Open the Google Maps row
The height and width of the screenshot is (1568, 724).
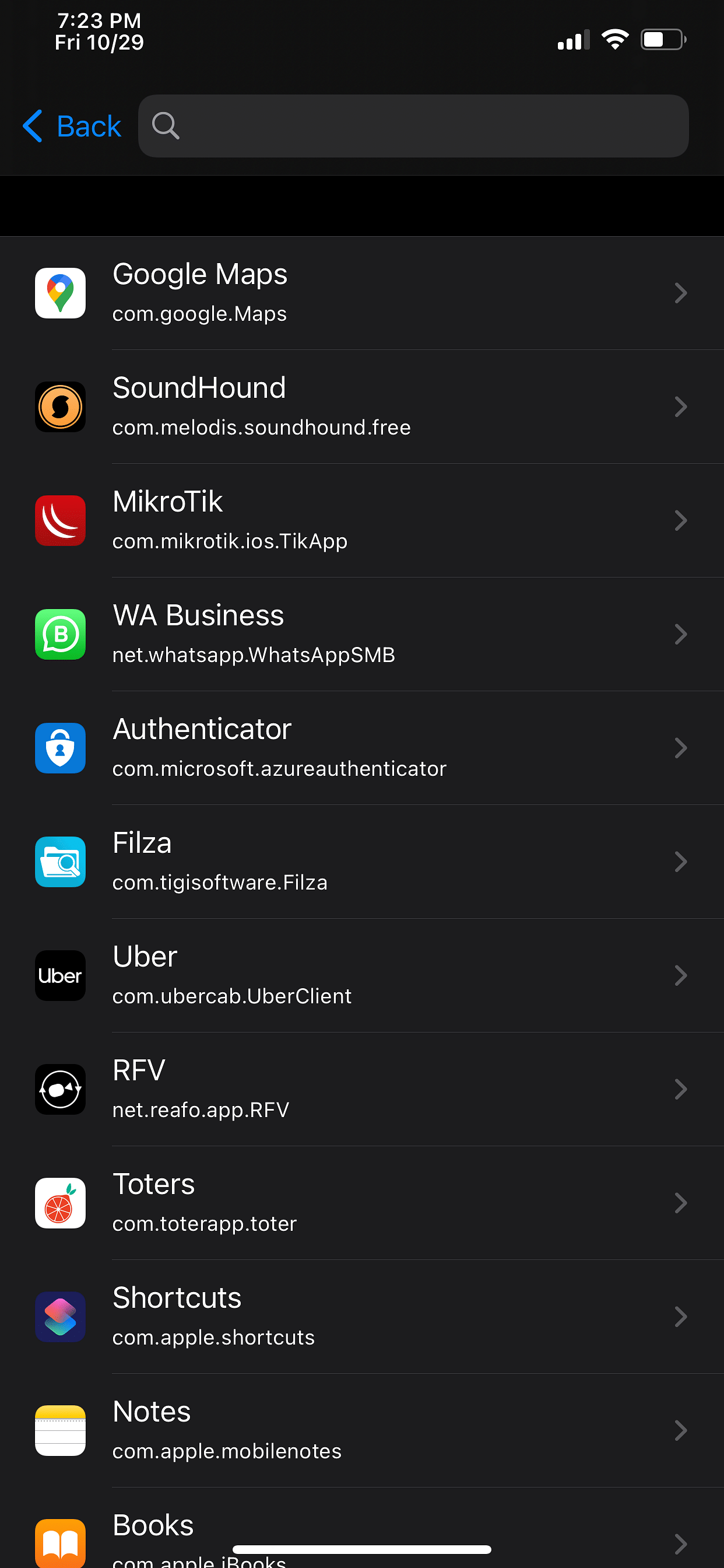pos(362,293)
